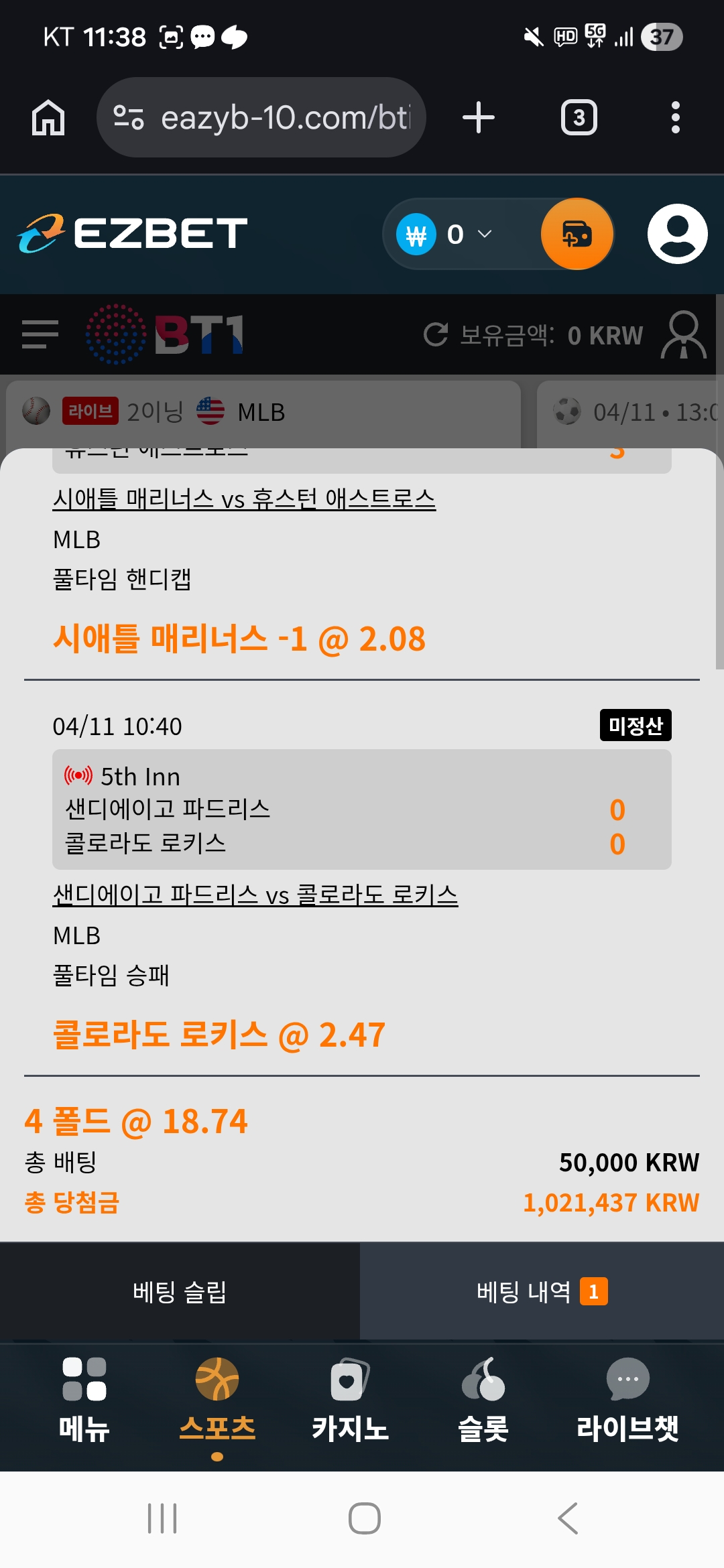Screen dimensions: 724x1568
Task: Go to the 카지노 section
Action: click(x=350, y=1399)
